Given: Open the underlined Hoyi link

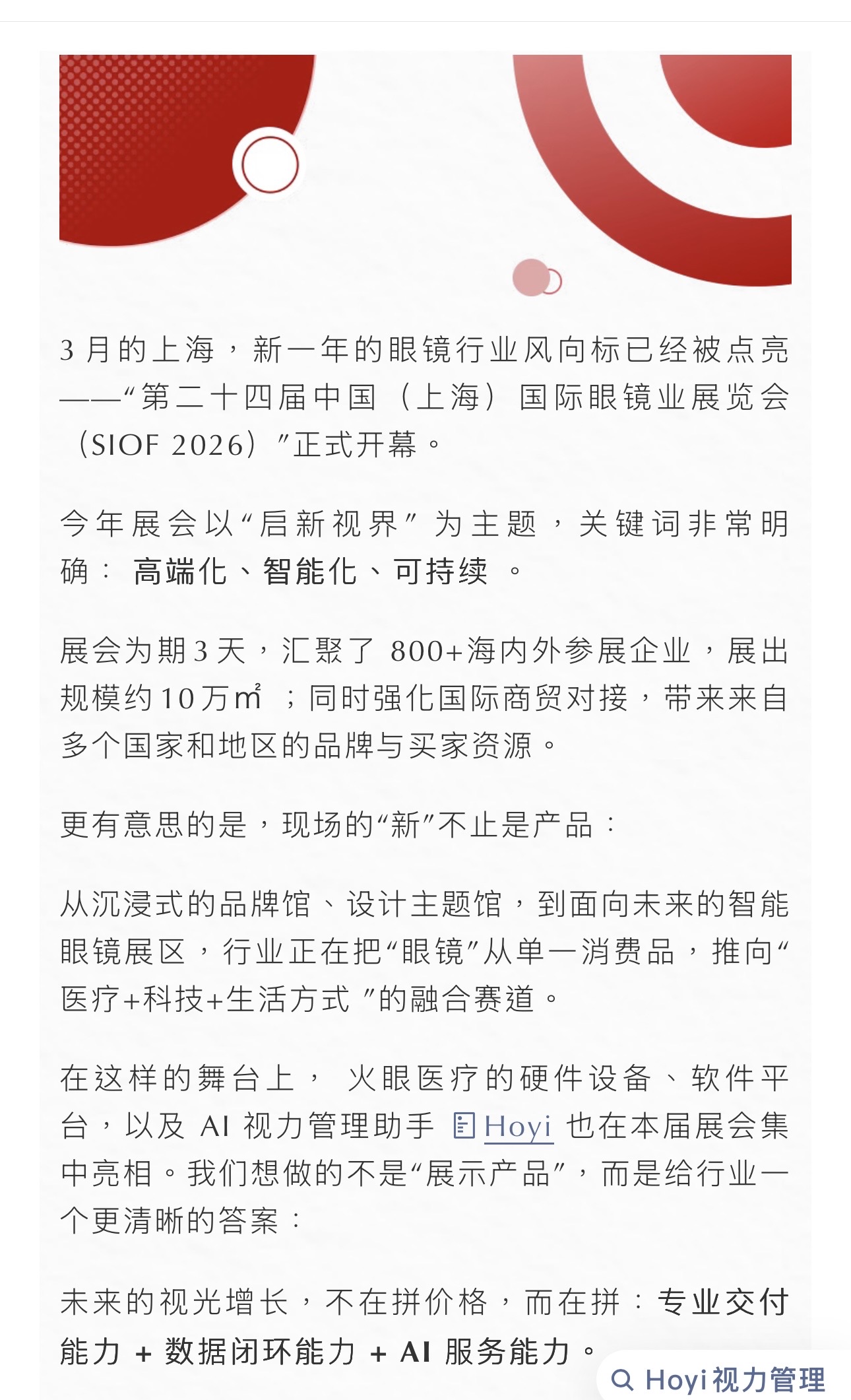Looking at the screenshot, I should (x=517, y=1126).
